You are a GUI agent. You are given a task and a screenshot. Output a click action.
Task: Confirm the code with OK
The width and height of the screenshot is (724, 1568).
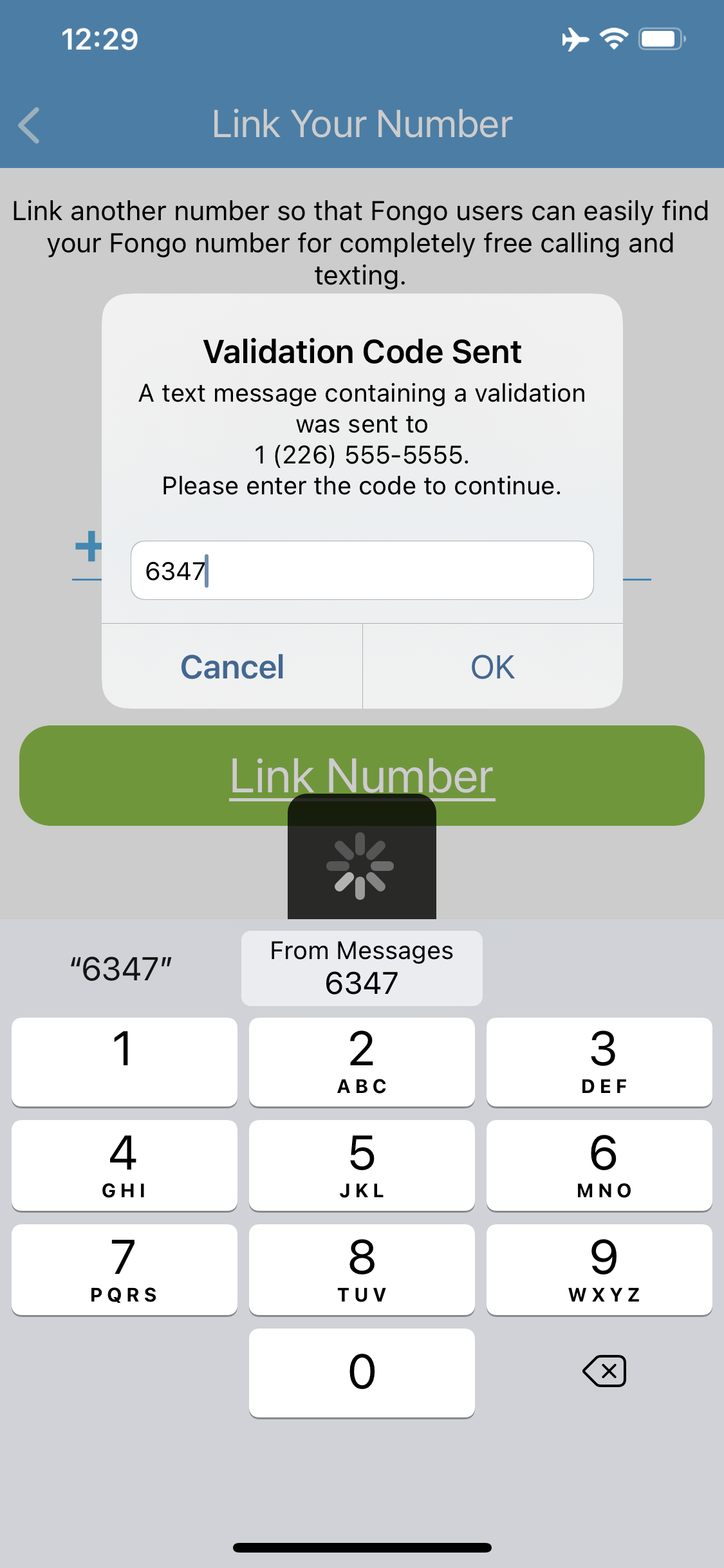(x=493, y=667)
